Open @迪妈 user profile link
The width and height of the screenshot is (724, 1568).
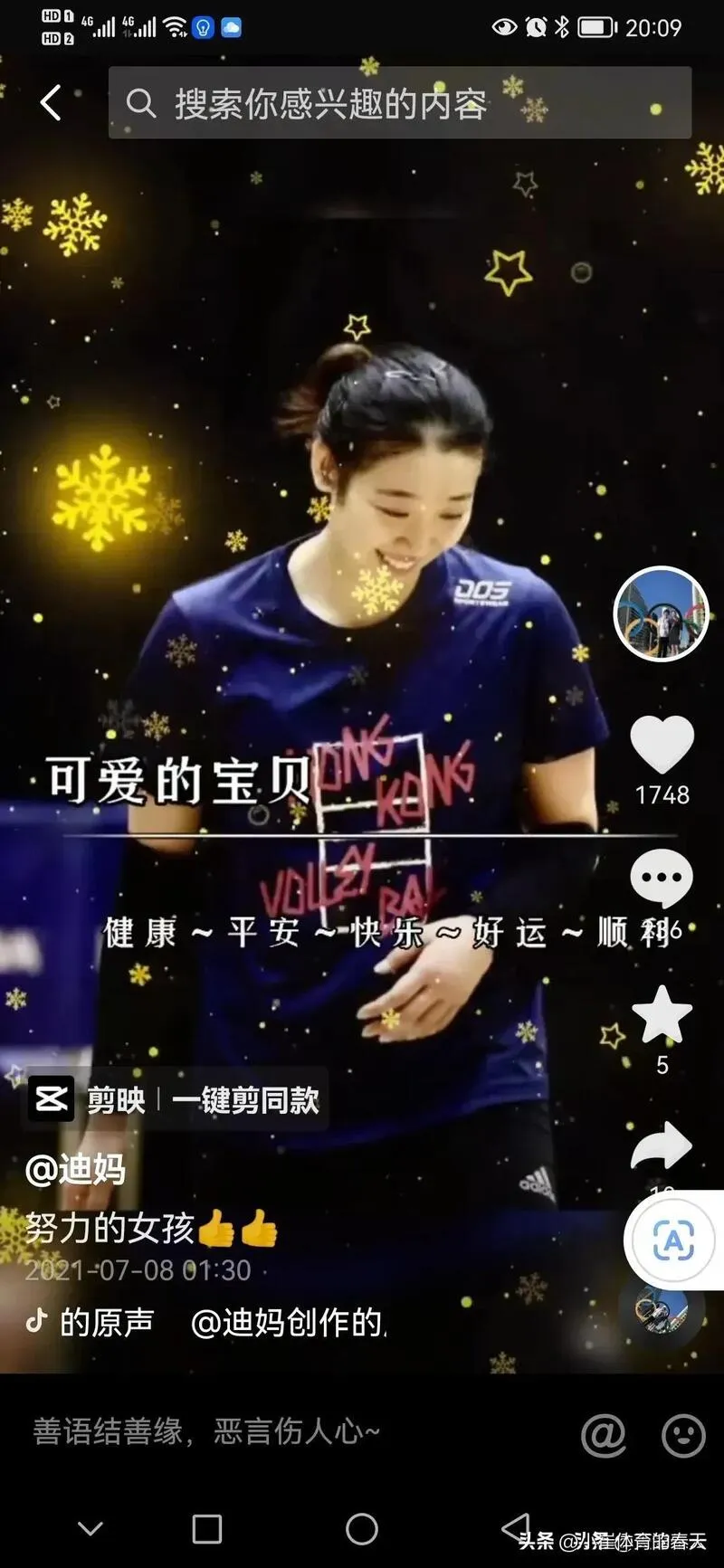[x=76, y=1170]
